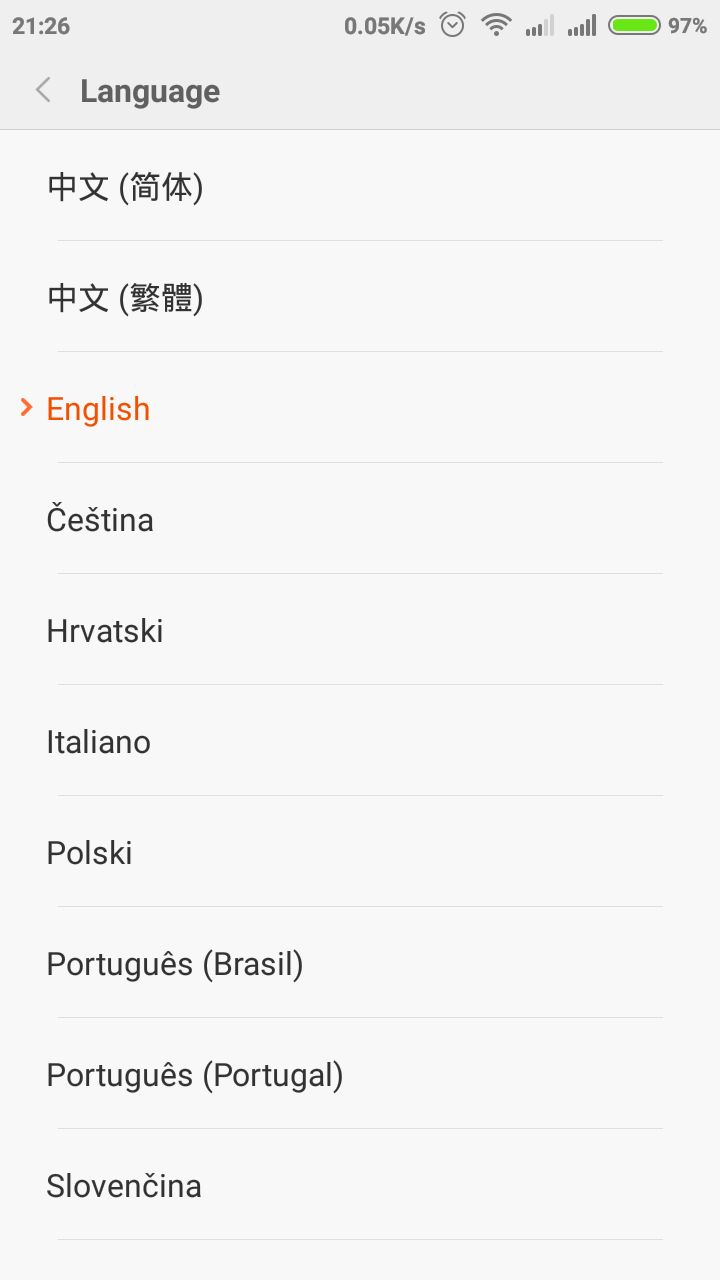The image size is (720, 1280).
Task: Switch to Slovenčina
Action: 360,1185
